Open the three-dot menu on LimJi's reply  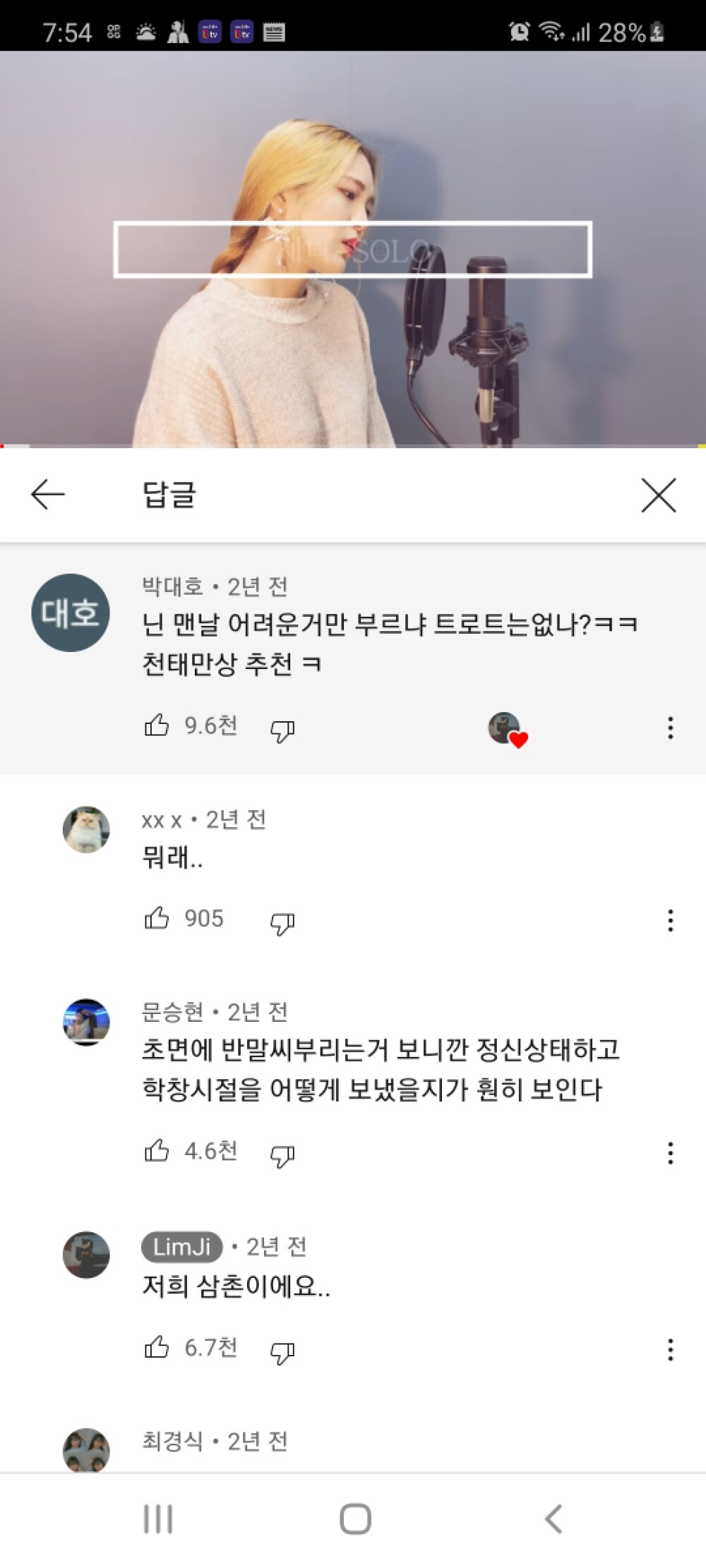pyautogui.click(x=670, y=1349)
